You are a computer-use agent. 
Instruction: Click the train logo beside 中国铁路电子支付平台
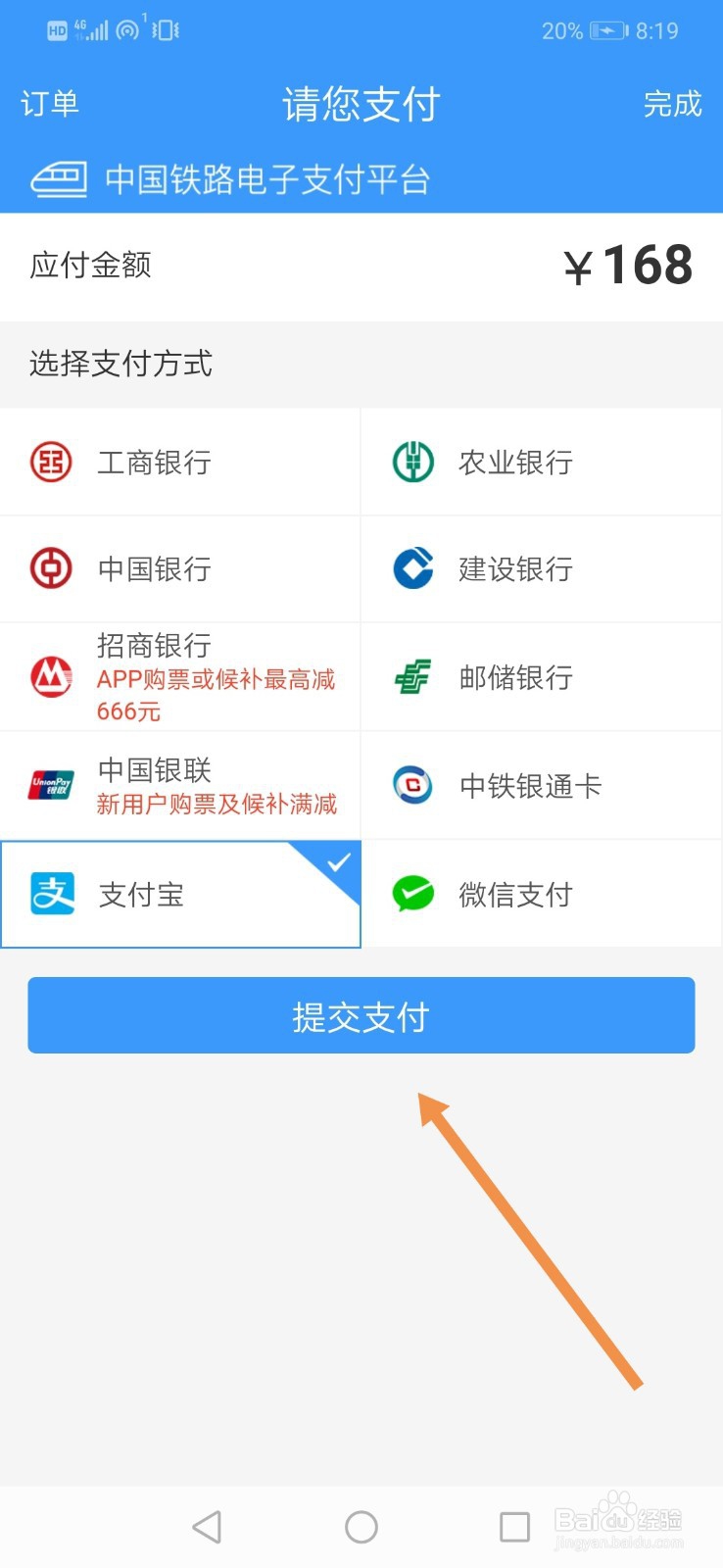tap(56, 178)
